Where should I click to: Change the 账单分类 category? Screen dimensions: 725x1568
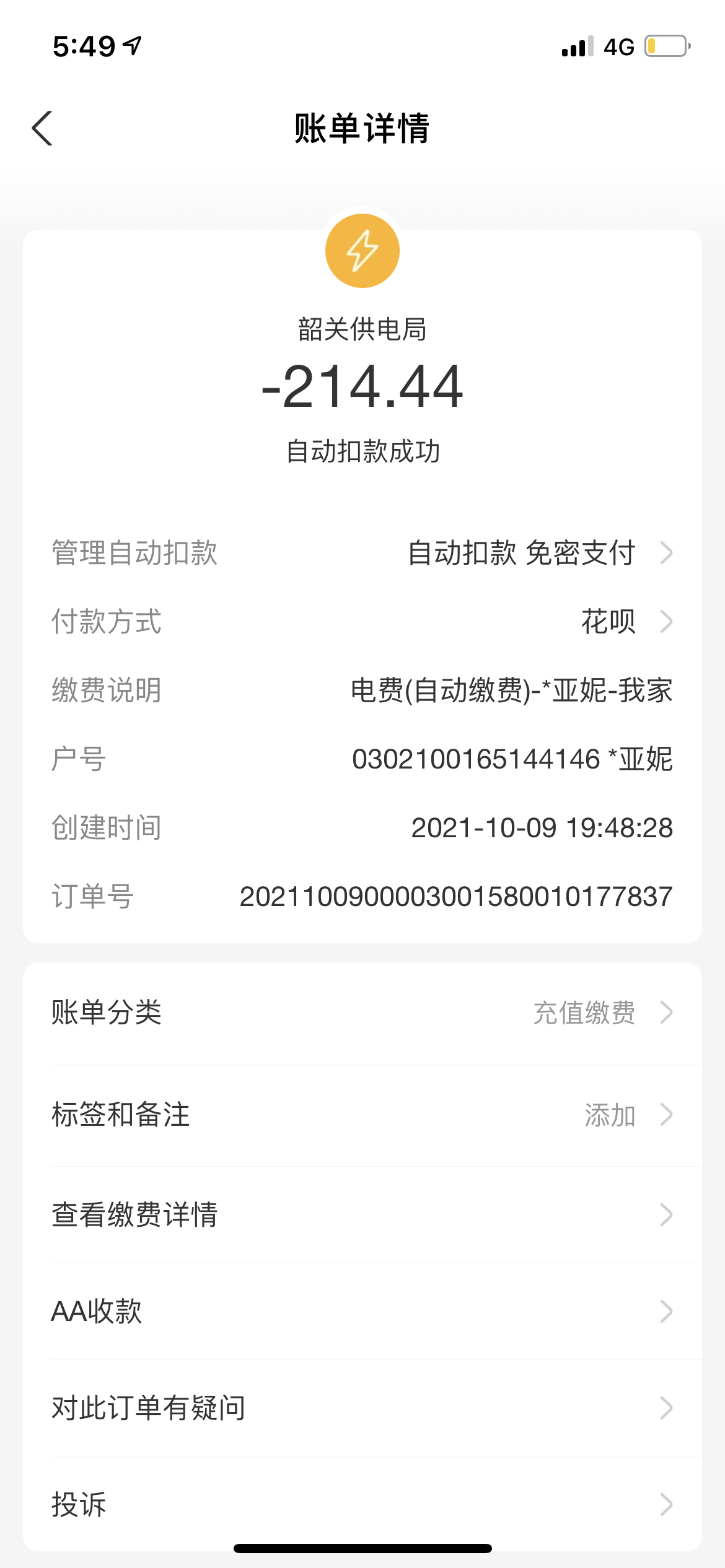coord(362,1013)
